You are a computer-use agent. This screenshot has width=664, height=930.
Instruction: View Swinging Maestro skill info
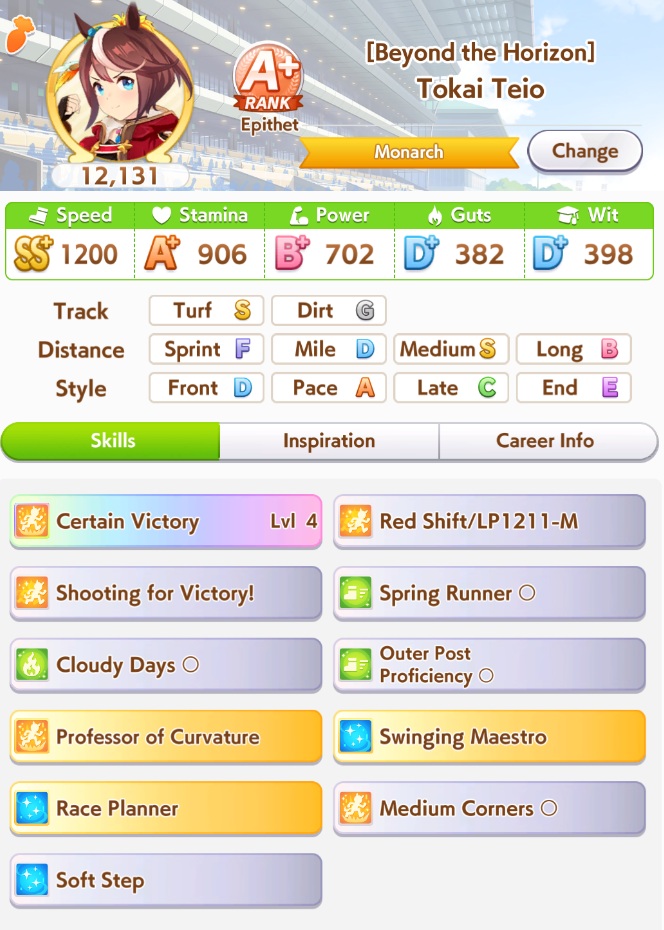489,737
